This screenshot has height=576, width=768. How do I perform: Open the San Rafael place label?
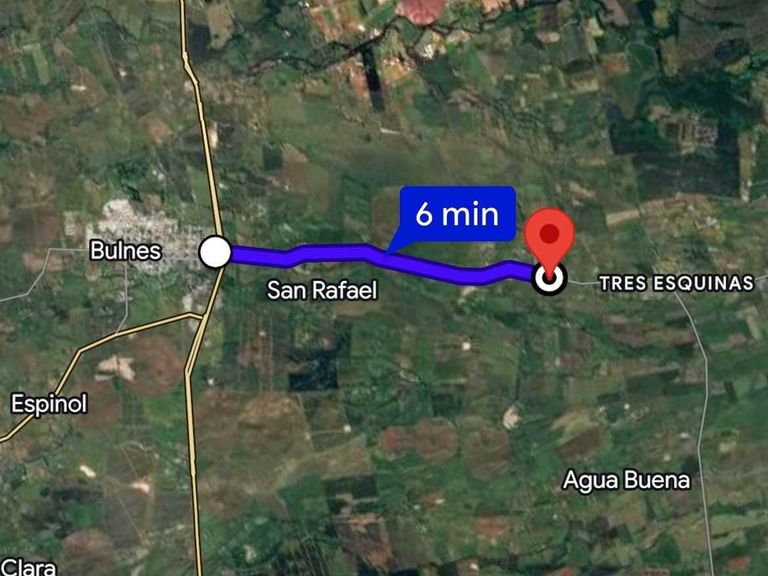(x=322, y=290)
